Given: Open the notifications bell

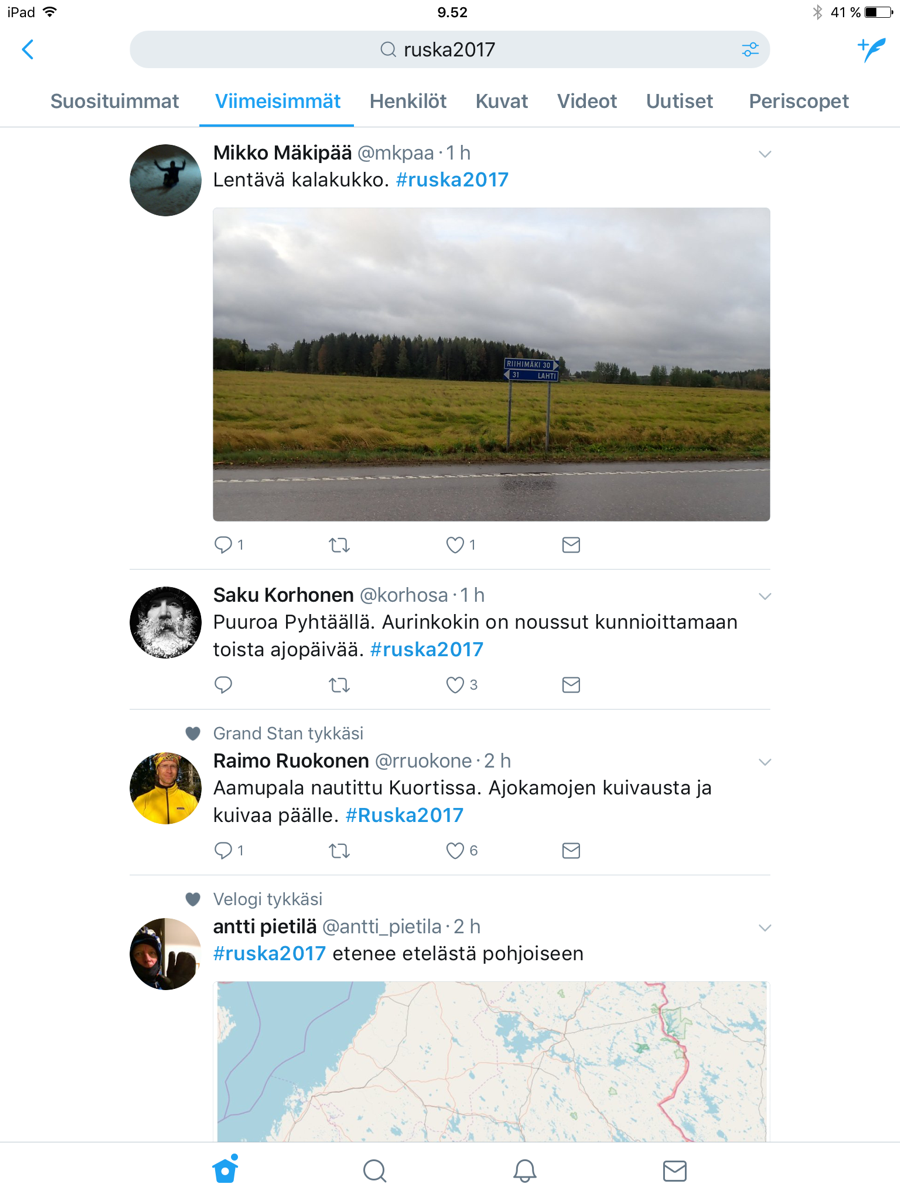Looking at the screenshot, I should [x=524, y=1170].
